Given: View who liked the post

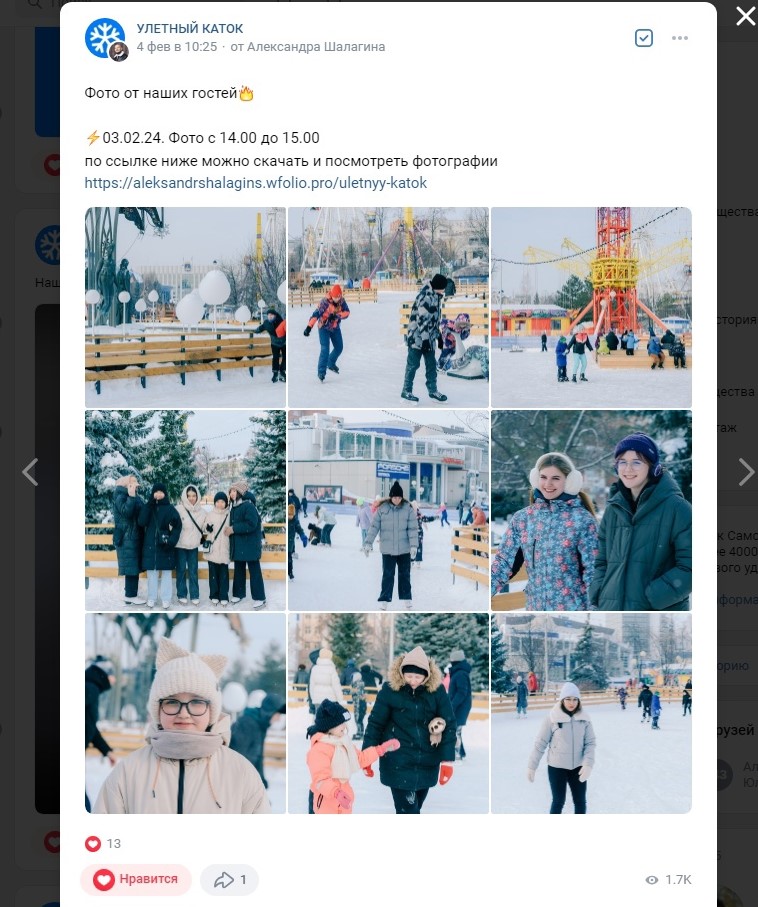Looking at the screenshot, I should [x=105, y=844].
